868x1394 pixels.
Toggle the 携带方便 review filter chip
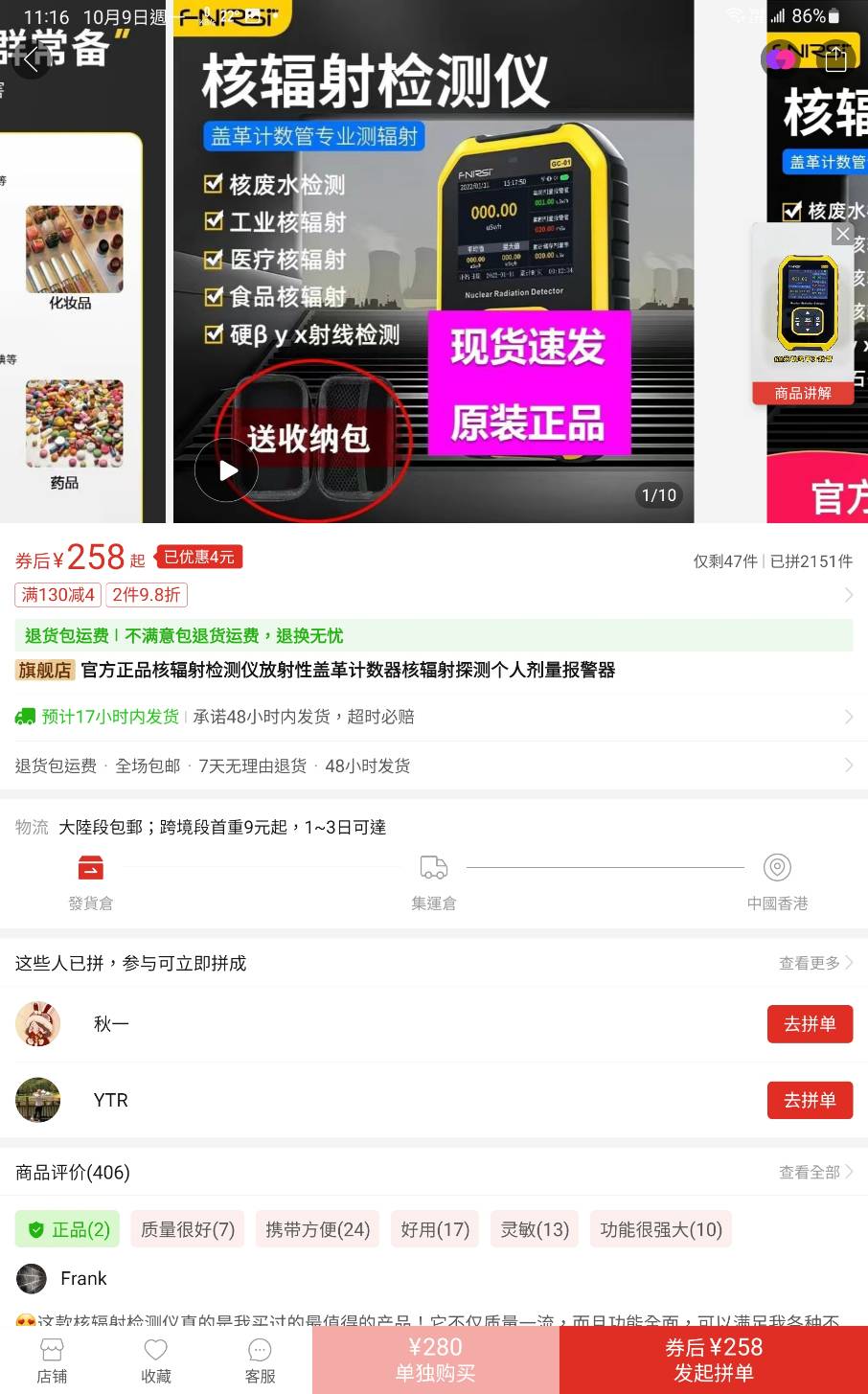click(317, 1228)
